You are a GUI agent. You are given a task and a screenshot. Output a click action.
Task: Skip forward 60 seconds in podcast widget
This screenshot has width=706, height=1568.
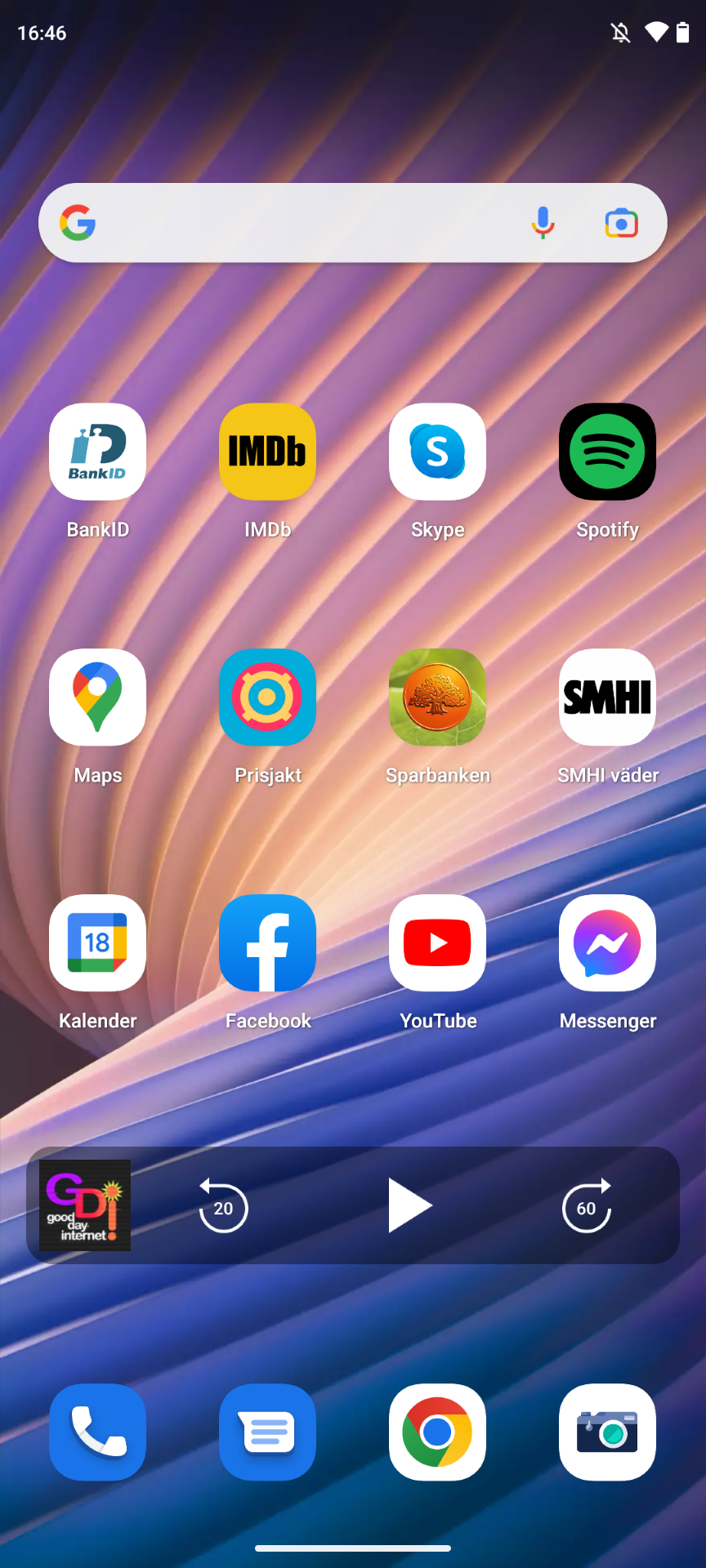pos(587,1206)
